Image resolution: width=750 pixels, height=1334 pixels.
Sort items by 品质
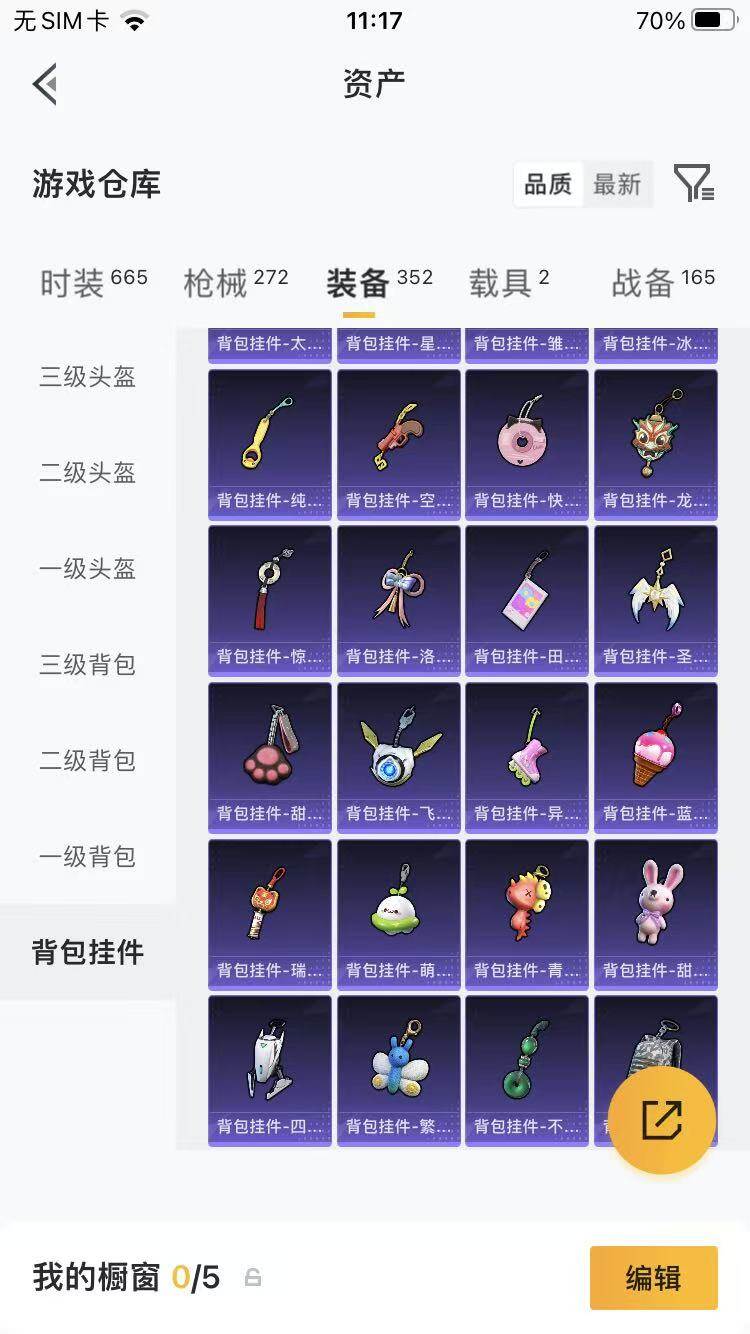548,184
